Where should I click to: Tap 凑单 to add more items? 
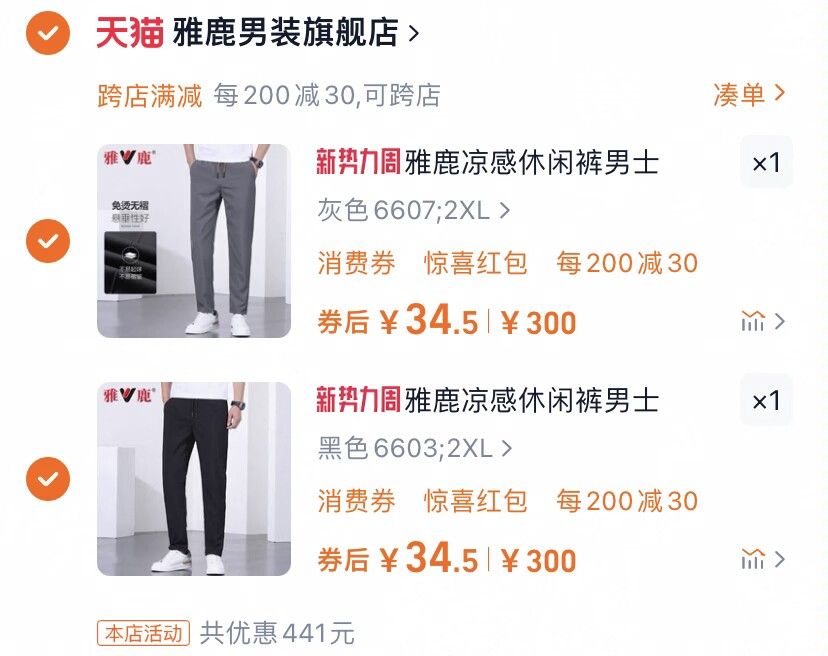click(x=749, y=95)
